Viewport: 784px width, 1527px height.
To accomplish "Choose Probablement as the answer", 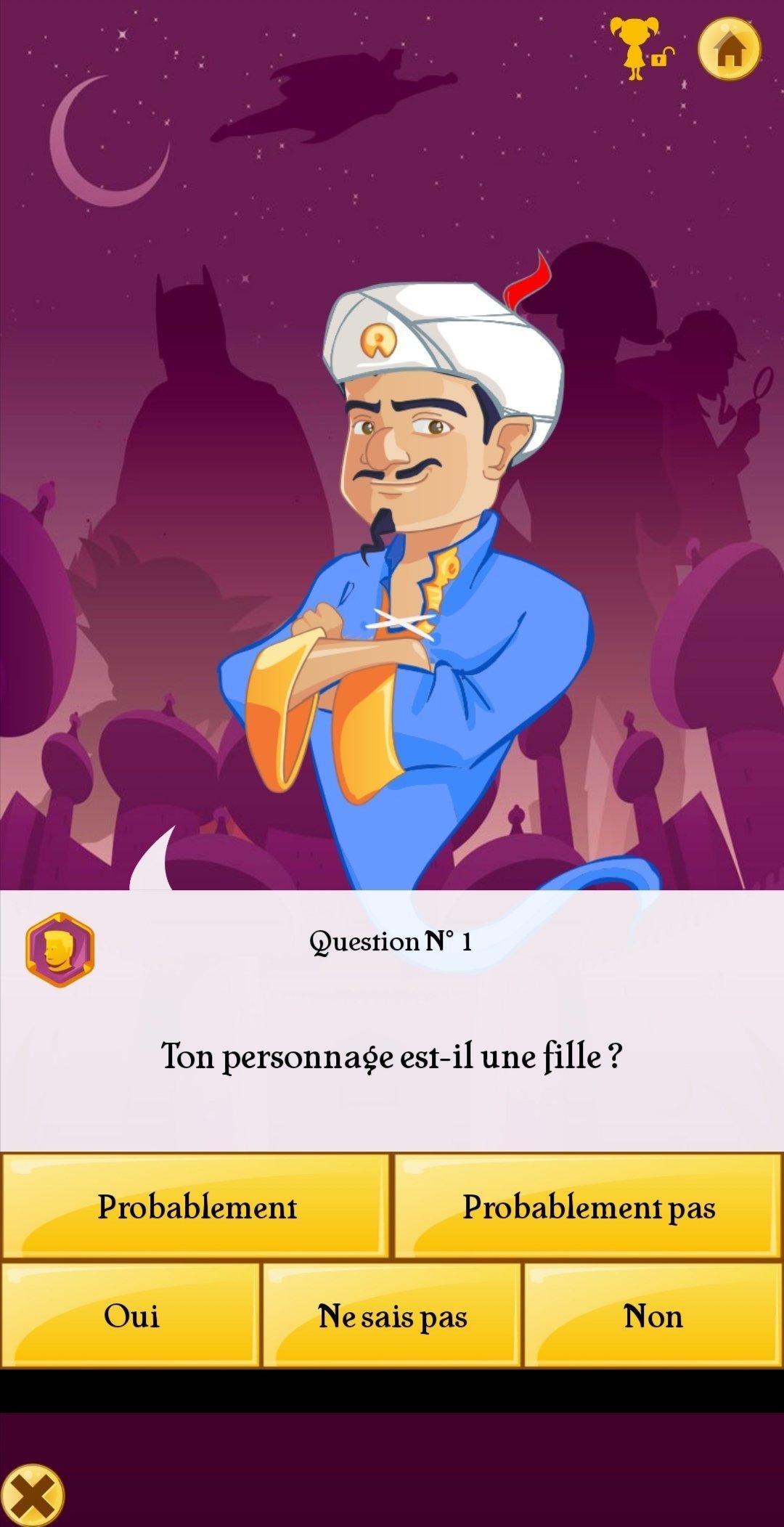I will coord(197,1207).
